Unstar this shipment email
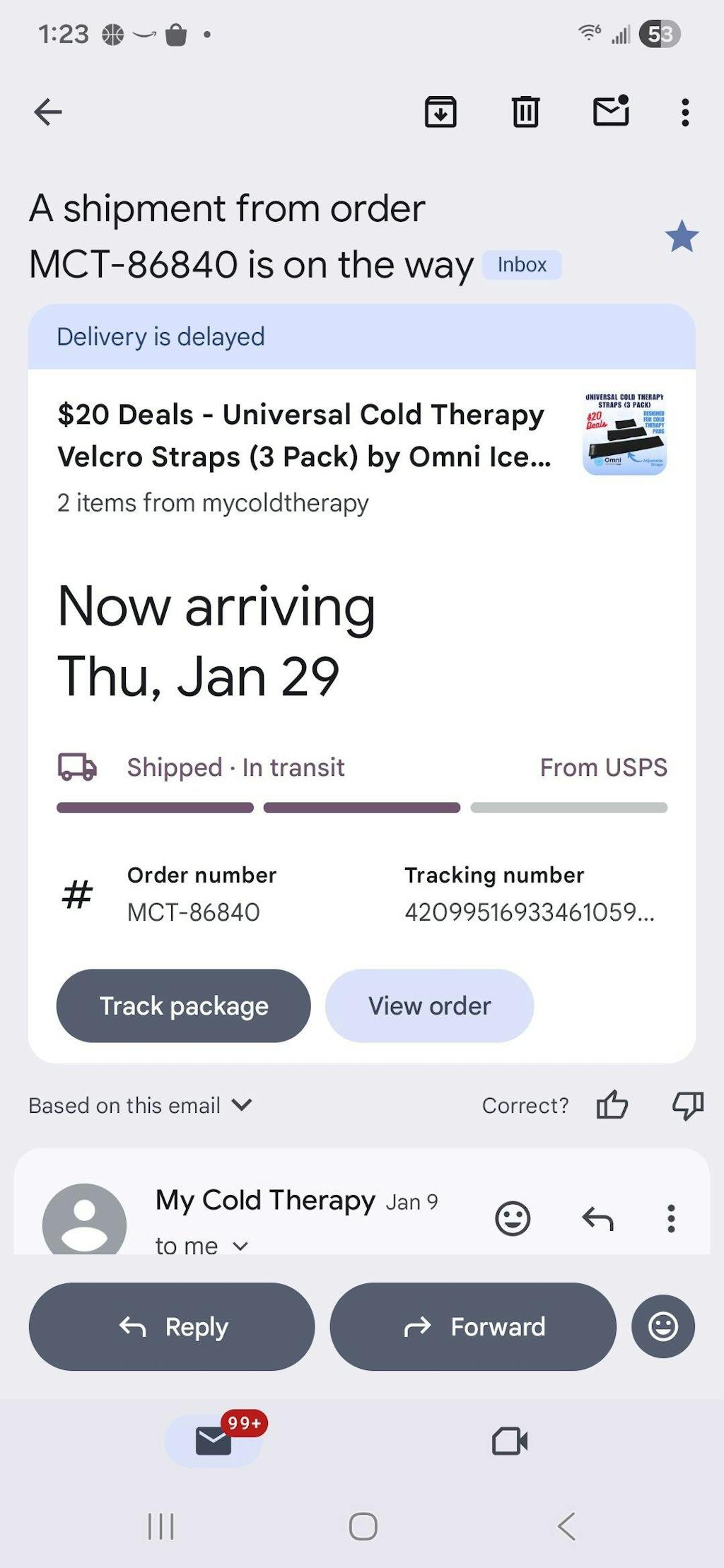This screenshot has height=1568, width=724. [682, 236]
